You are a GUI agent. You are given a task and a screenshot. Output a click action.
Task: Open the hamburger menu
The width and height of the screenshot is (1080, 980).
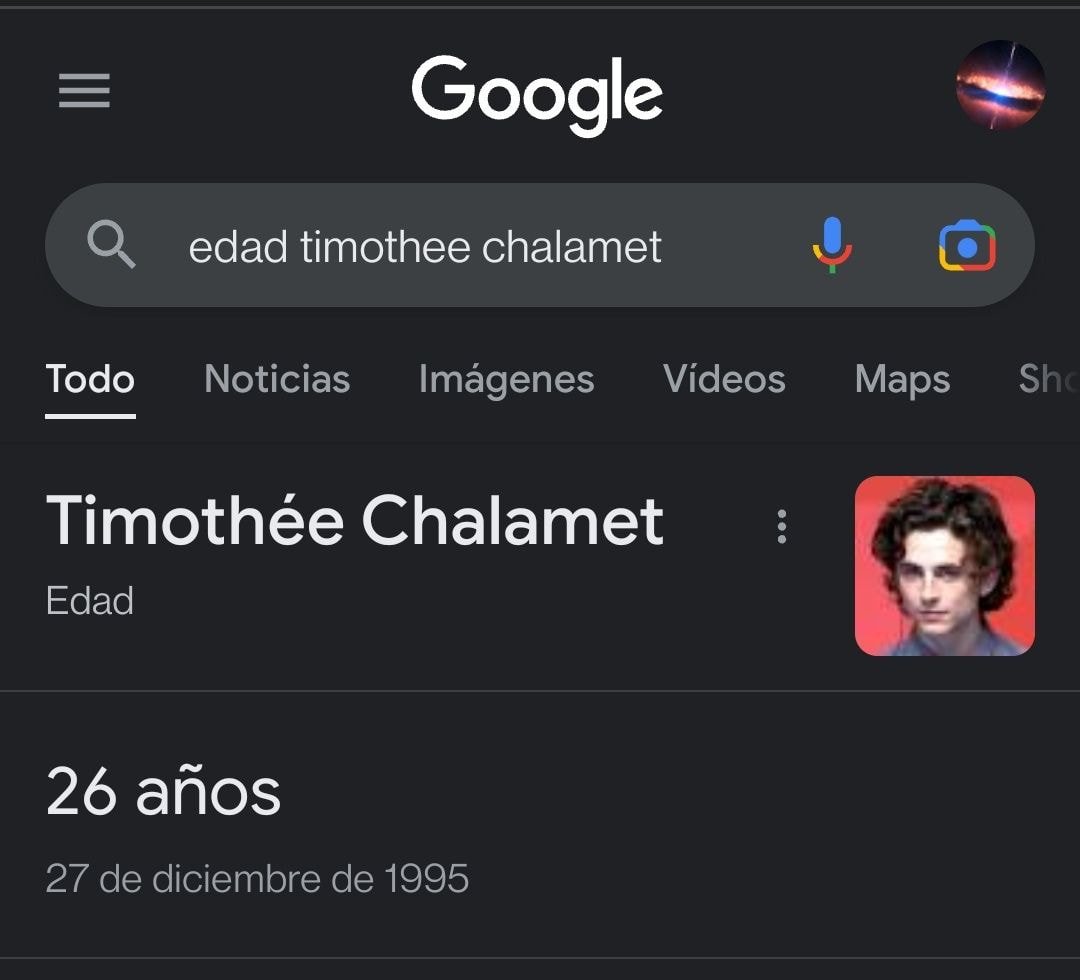[84, 92]
